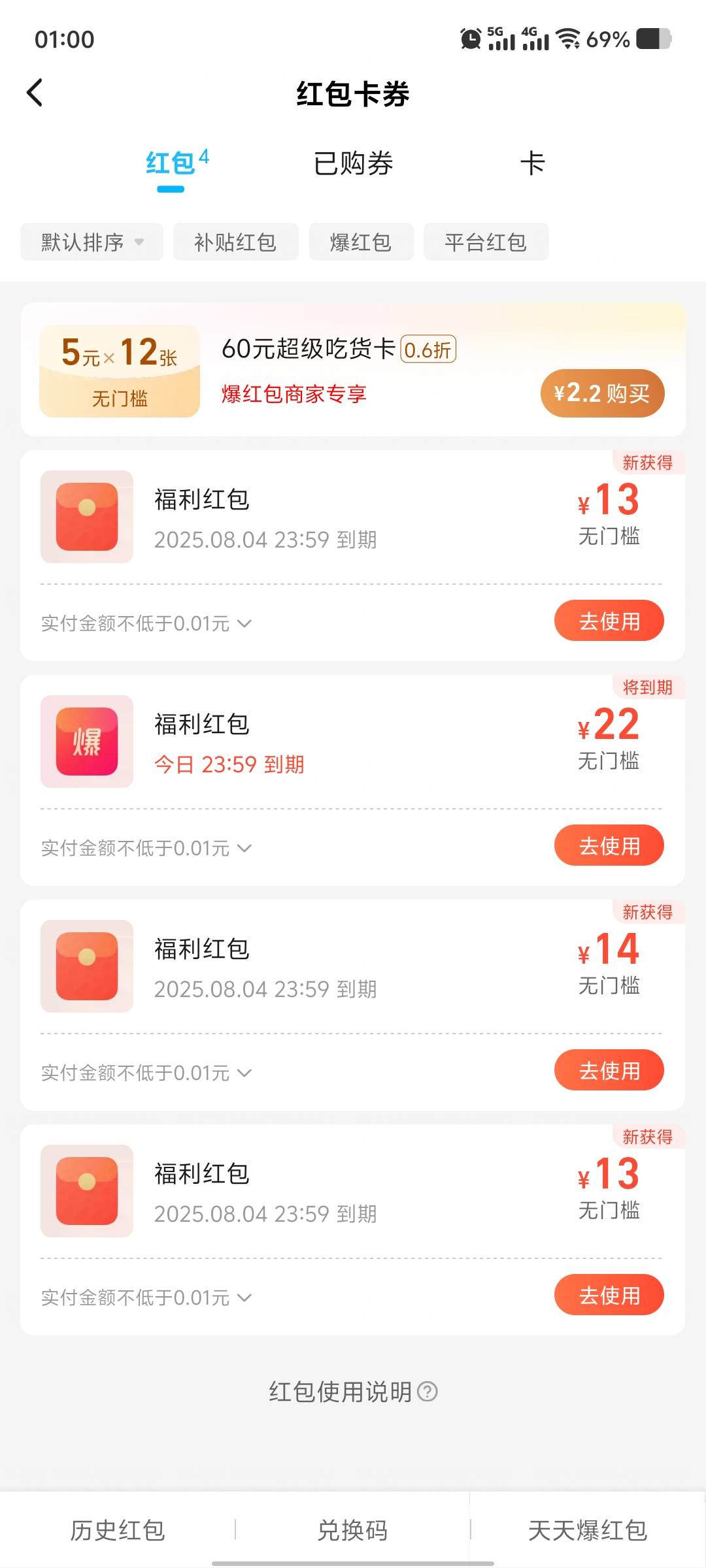Expand usage conditions under the ¥14 red packet
706x1568 pixels.
(x=146, y=1073)
